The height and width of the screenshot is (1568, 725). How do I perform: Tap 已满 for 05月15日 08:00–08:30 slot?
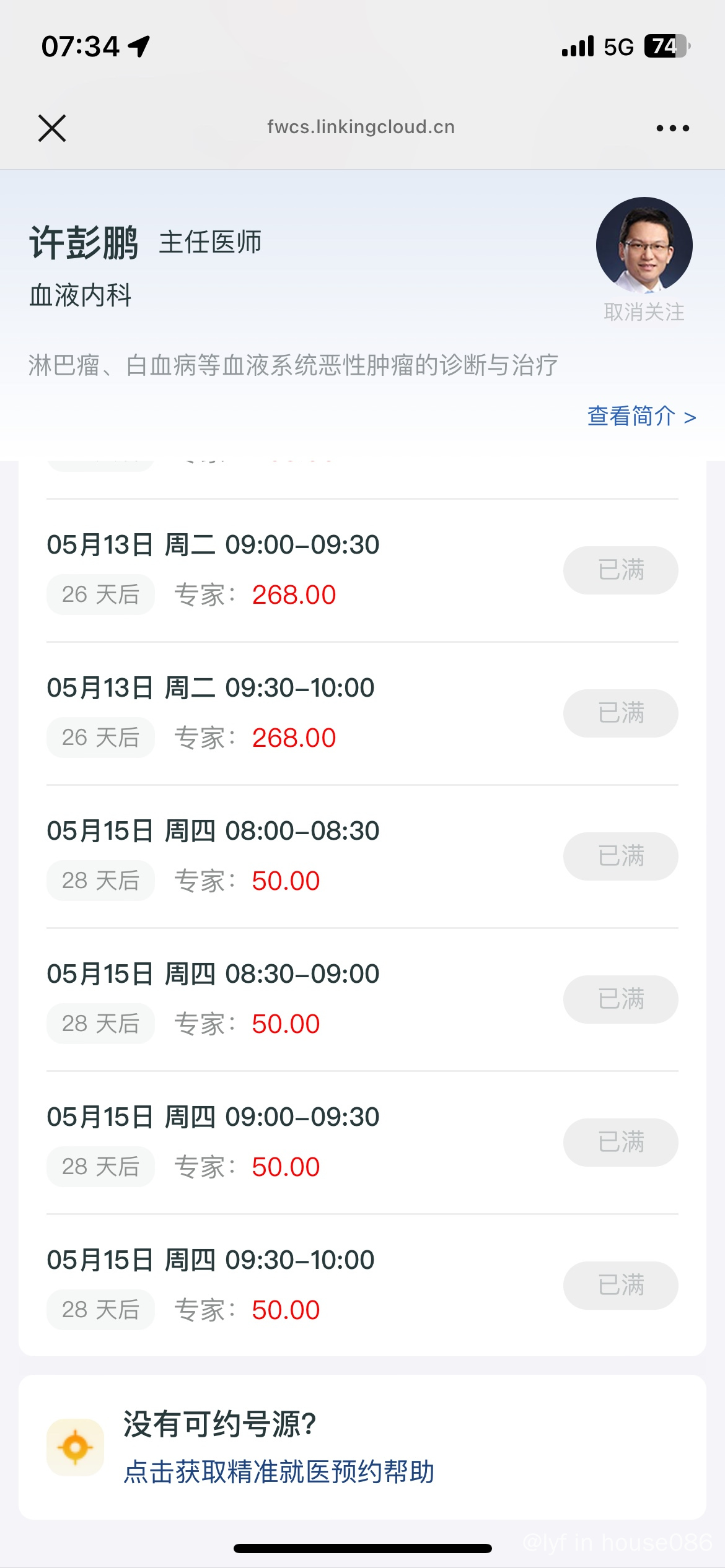click(x=620, y=856)
